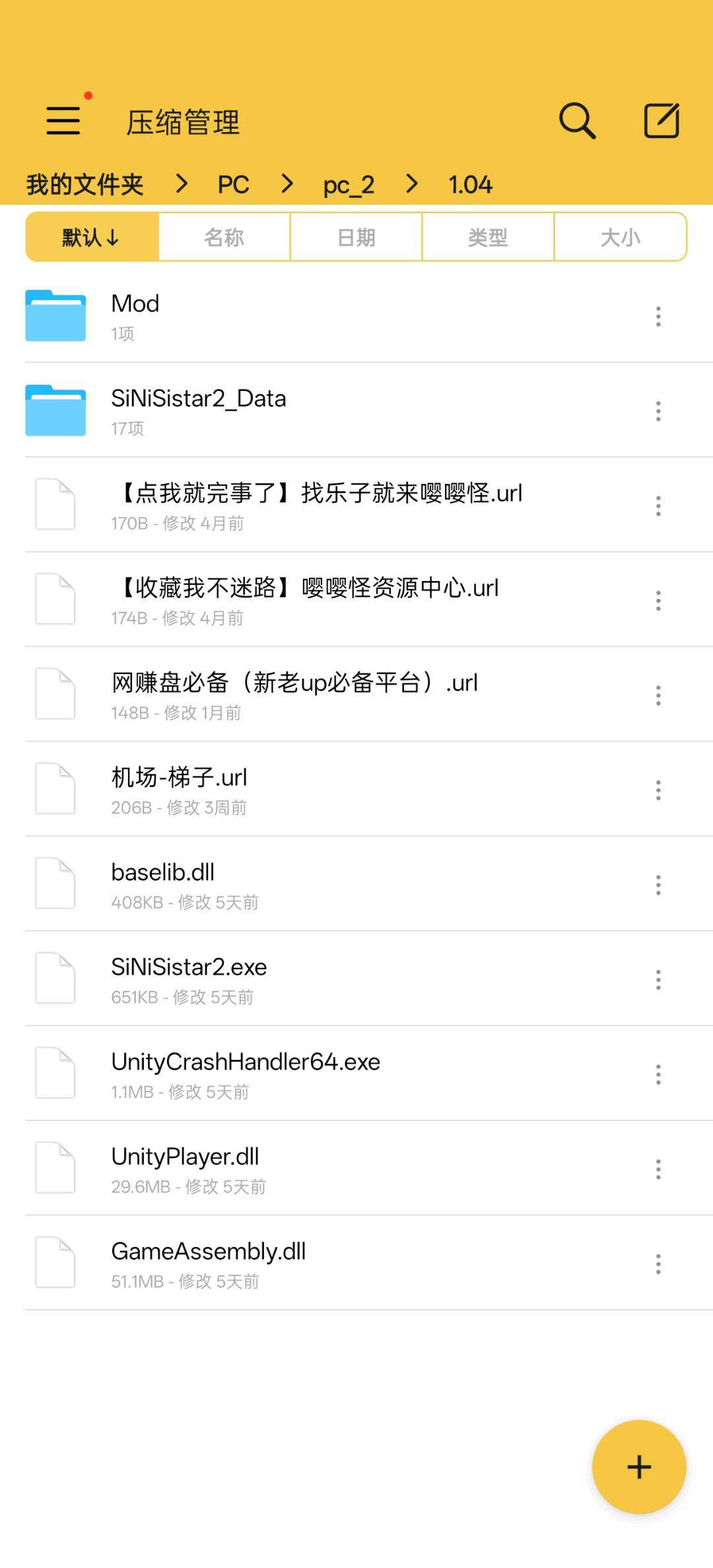Select the 默认 sort option
Screen dimensions: 713x1568
point(92,237)
